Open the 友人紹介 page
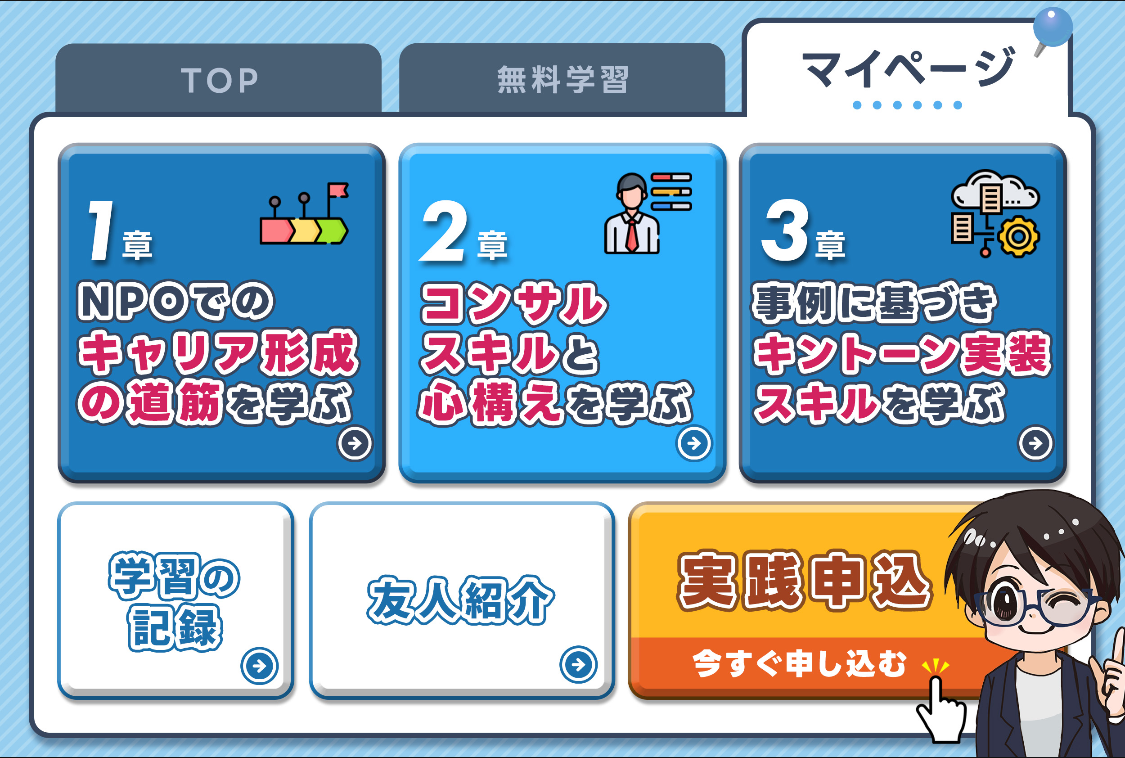The image size is (1125, 758). pos(461,599)
